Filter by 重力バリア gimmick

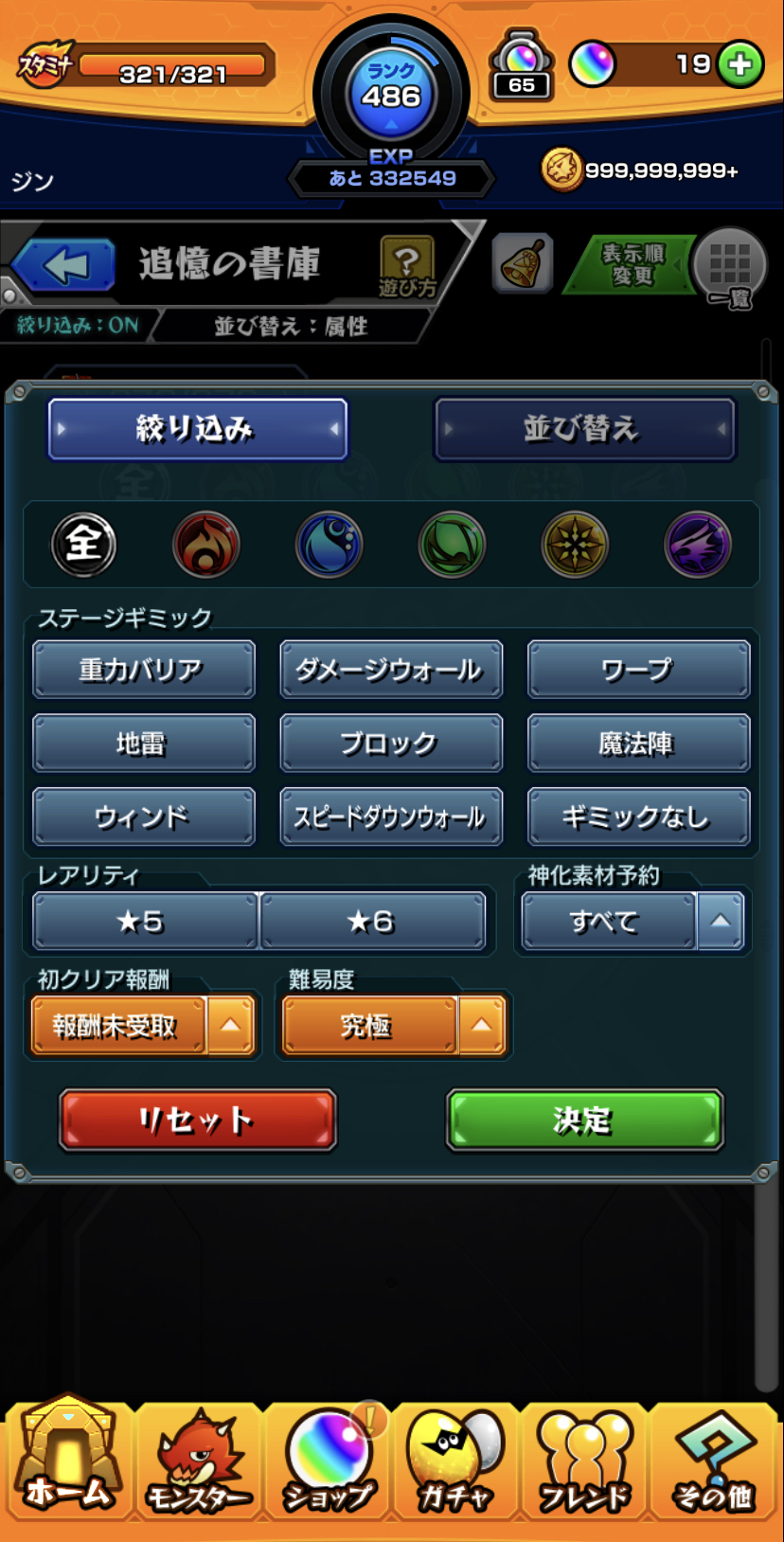[144, 670]
